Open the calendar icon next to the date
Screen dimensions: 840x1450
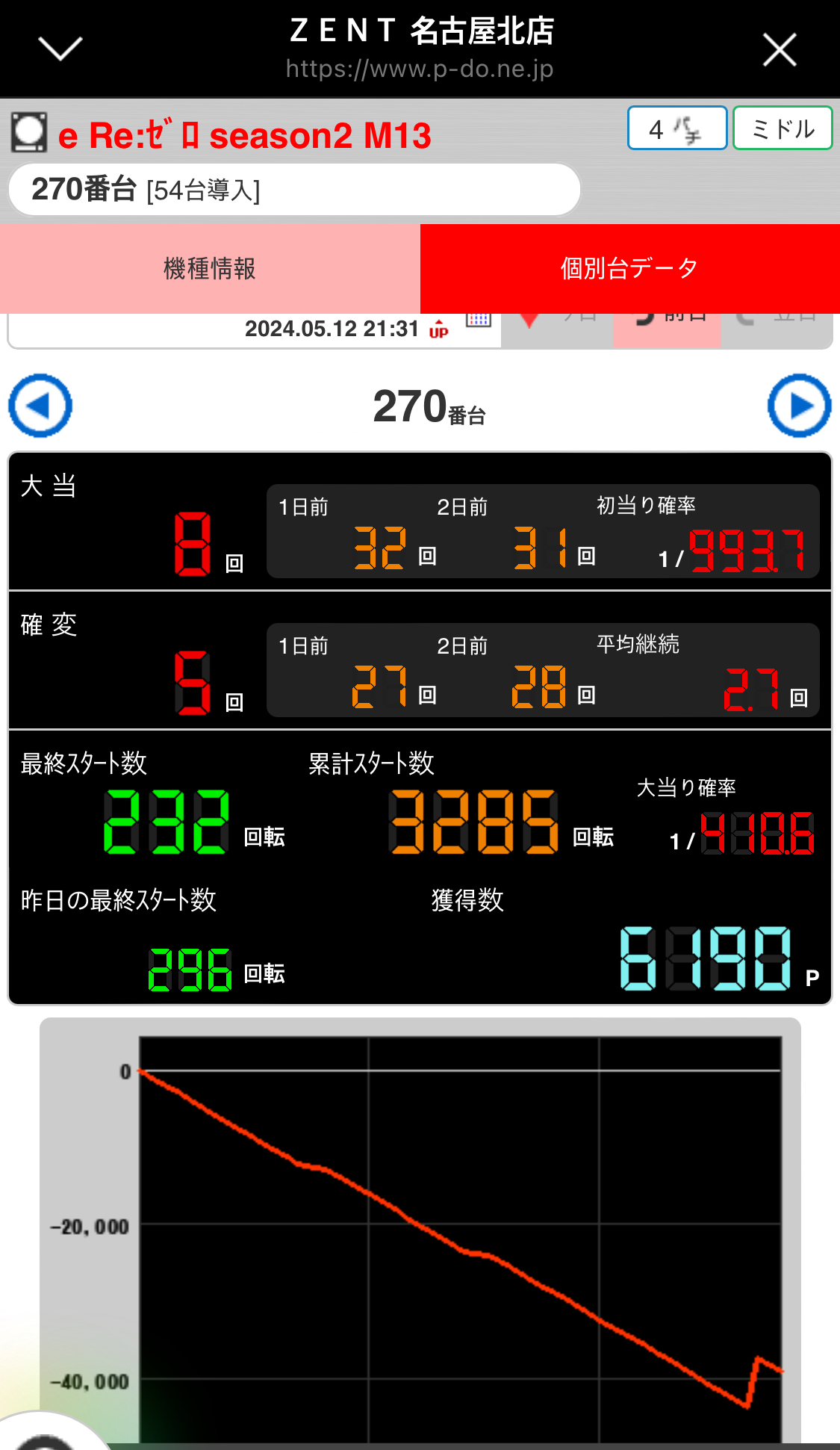pos(478,320)
